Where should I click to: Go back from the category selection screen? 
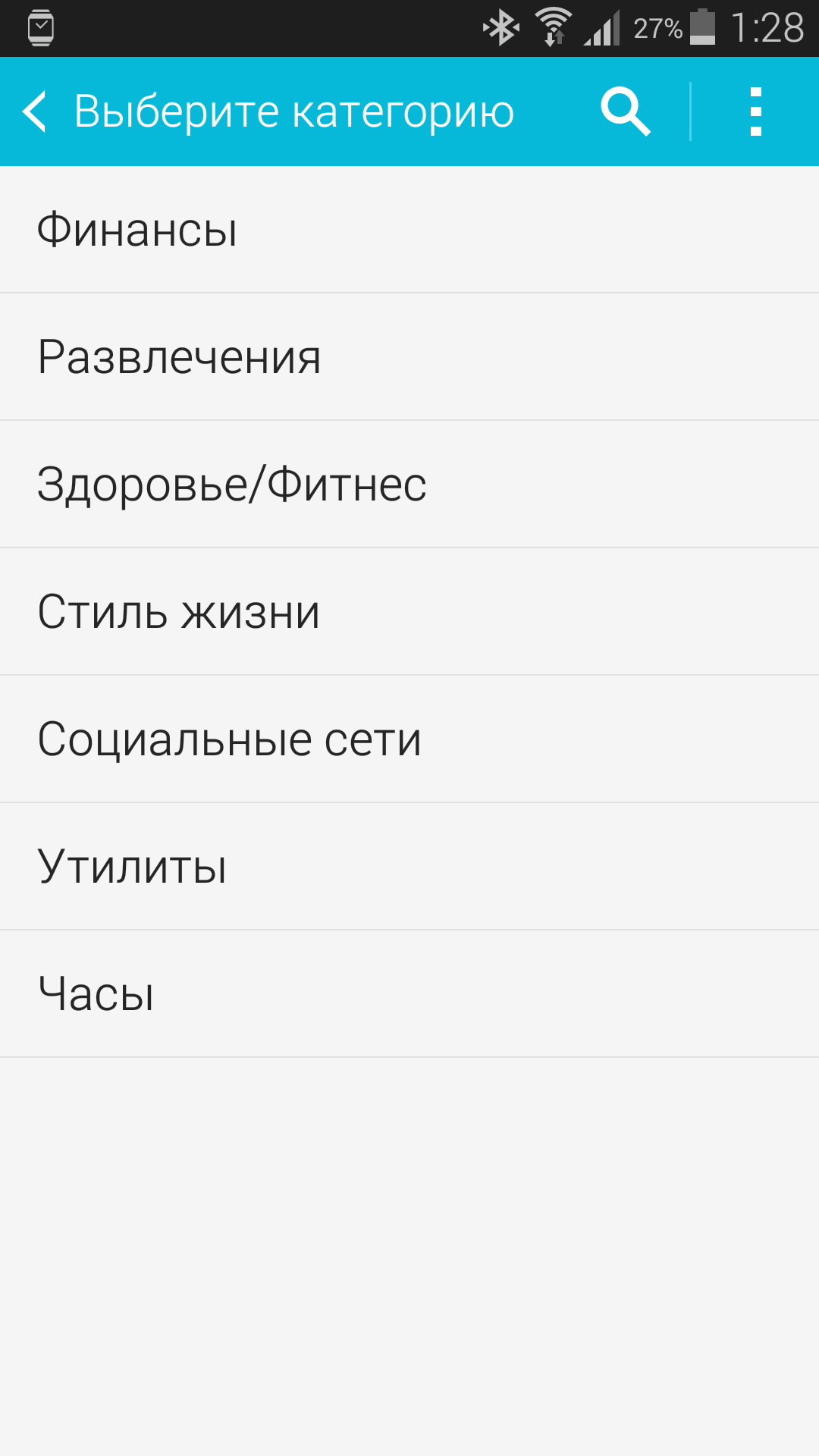coord(36,111)
